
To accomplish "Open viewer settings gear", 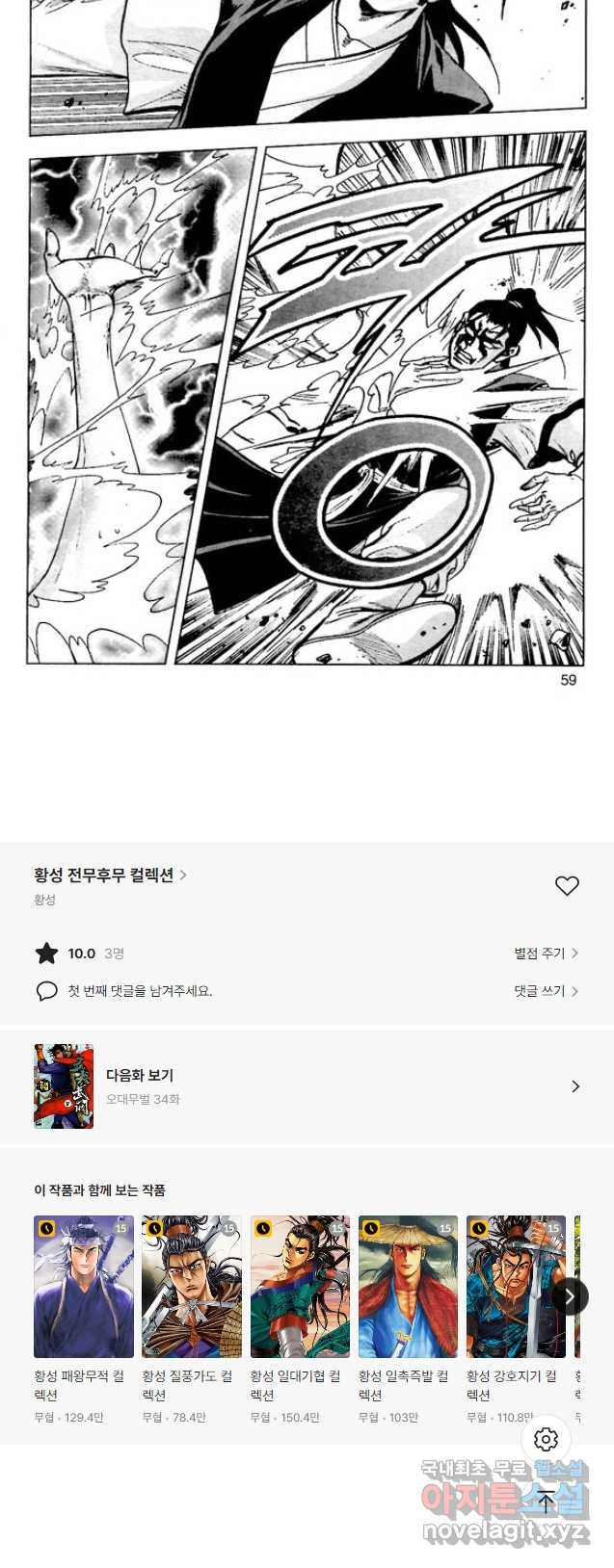I will point(546,1439).
